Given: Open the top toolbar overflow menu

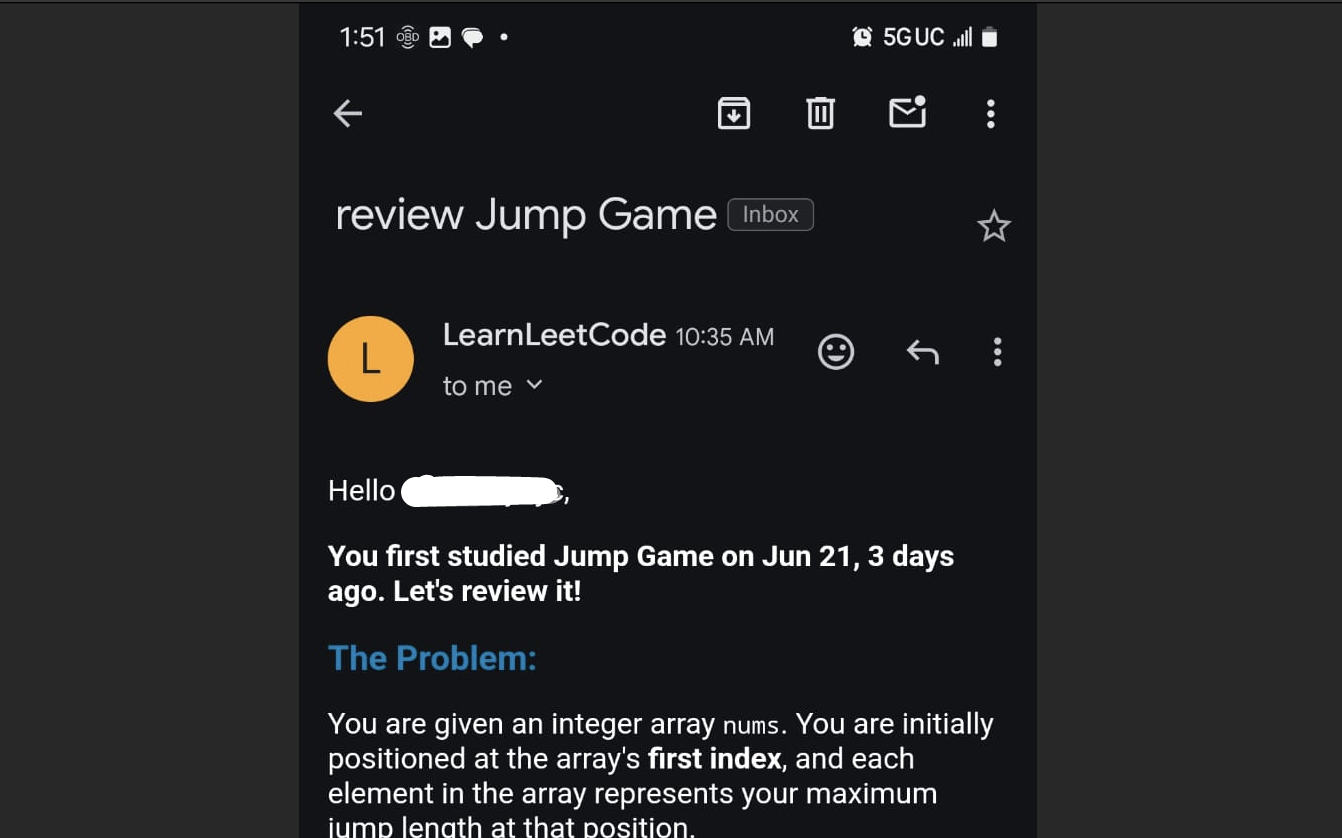Looking at the screenshot, I should pyautogui.click(x=990, y=114).
